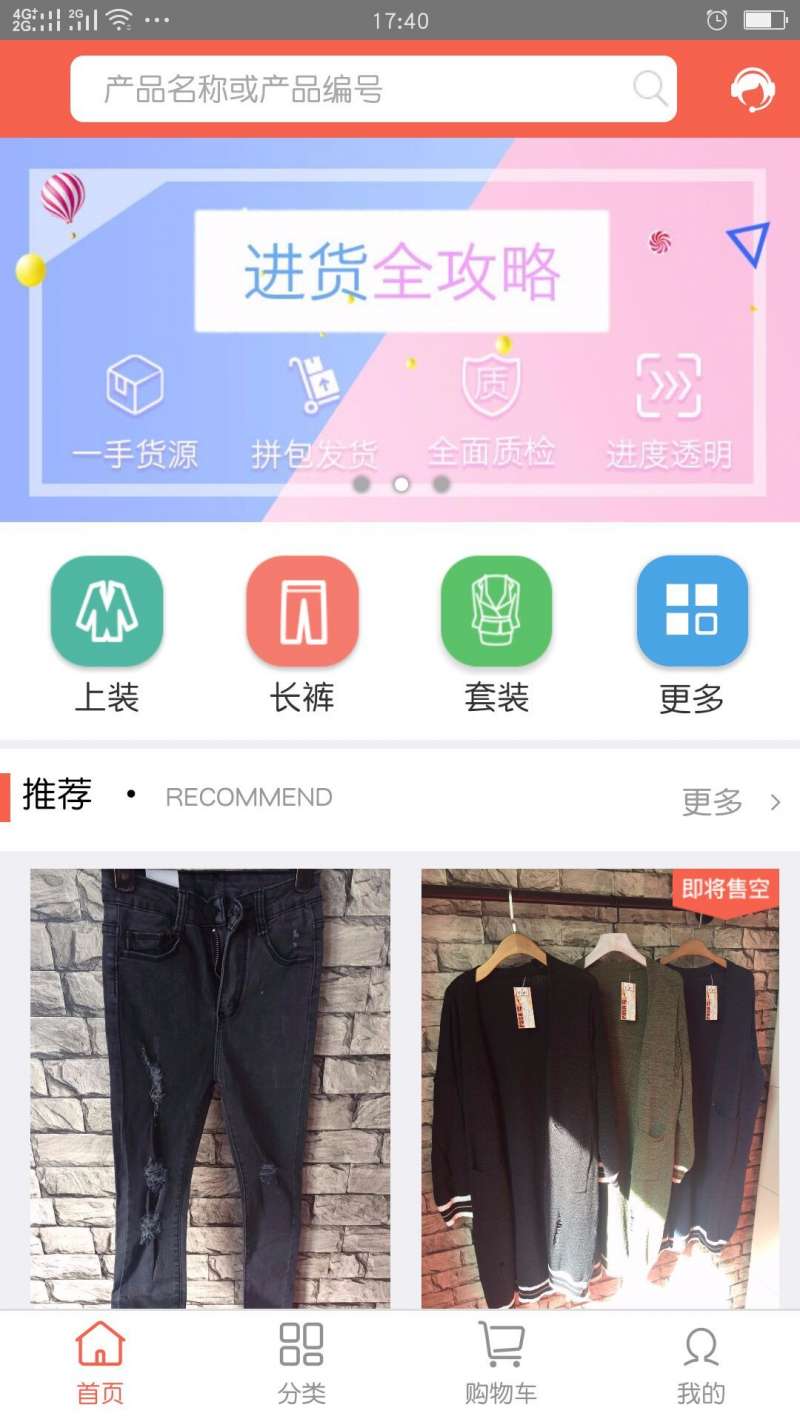
Task: Switch to the 首页 tab
Action: click(100, 1364)
